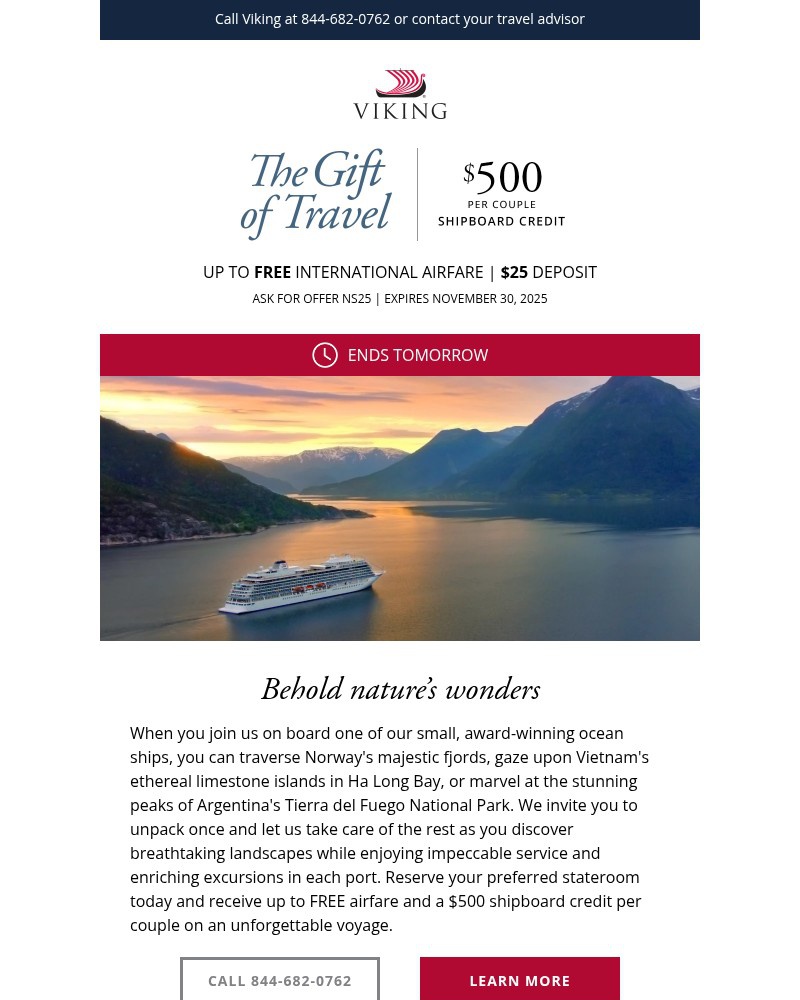800x1000 pixels.
Task: Click 'EXPIRES NOVEMBER 30, 2025' text
Action: (466, 298)
